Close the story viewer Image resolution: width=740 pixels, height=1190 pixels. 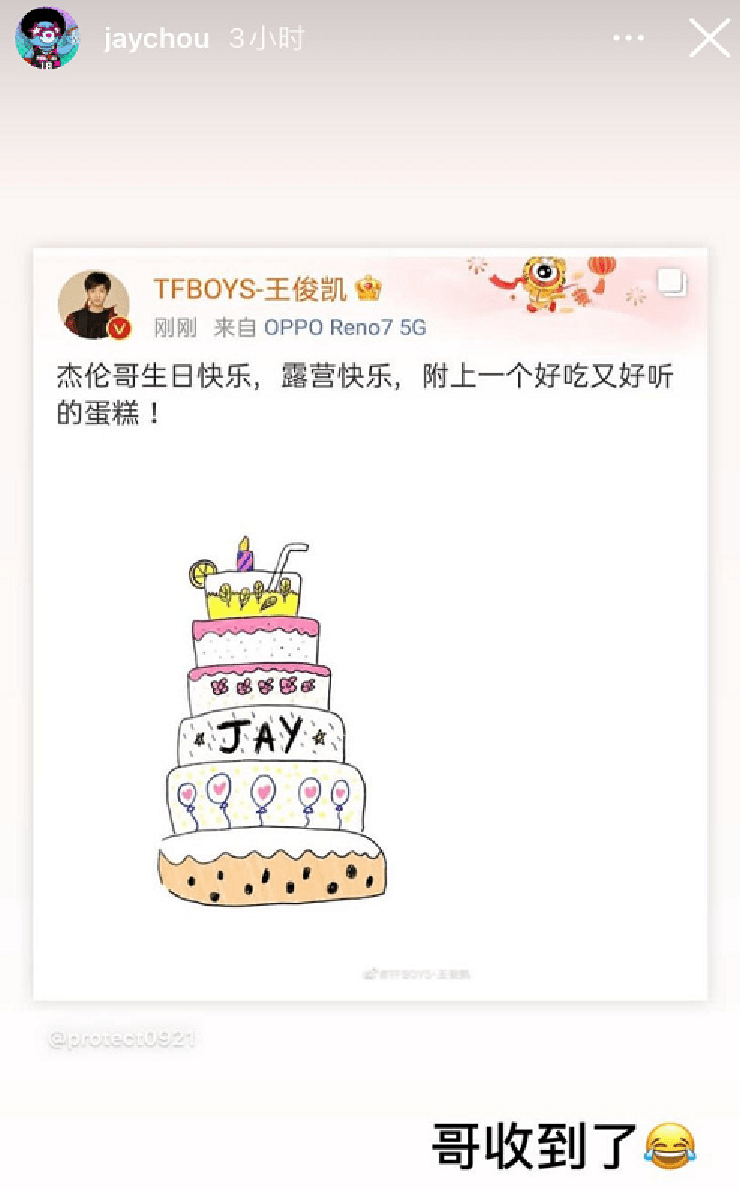coord(709,38)
